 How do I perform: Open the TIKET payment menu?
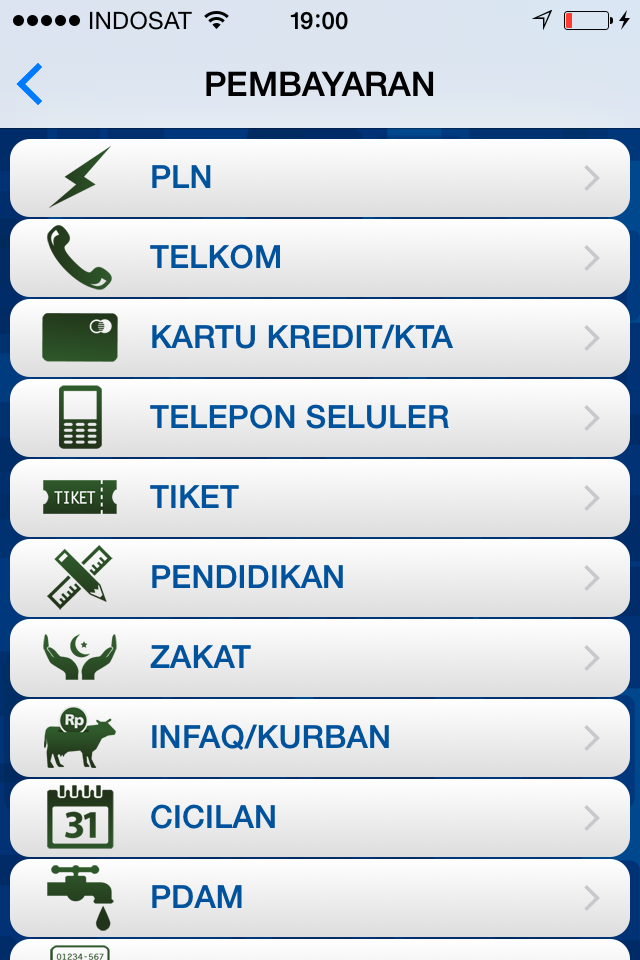[320, 498]
